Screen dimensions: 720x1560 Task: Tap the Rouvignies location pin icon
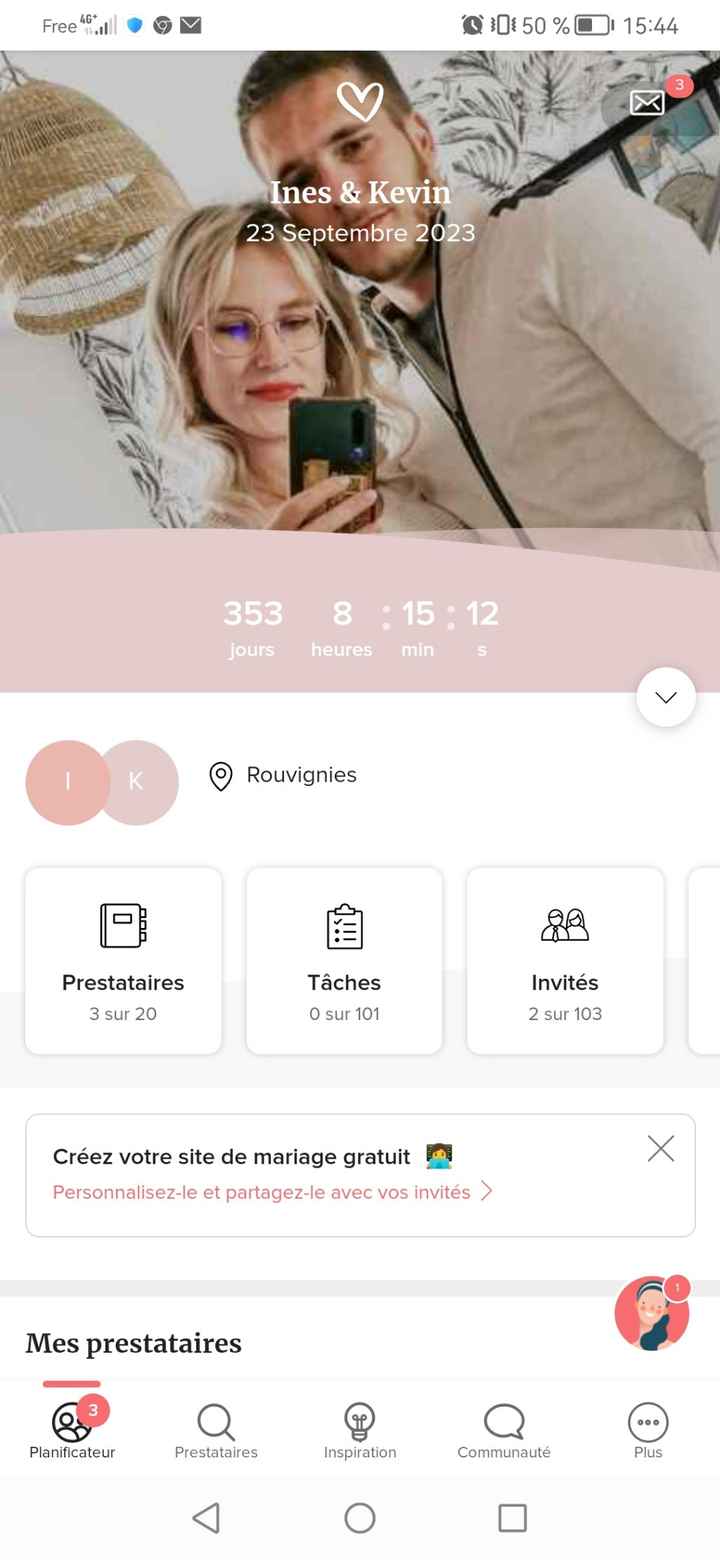point(220,775)
